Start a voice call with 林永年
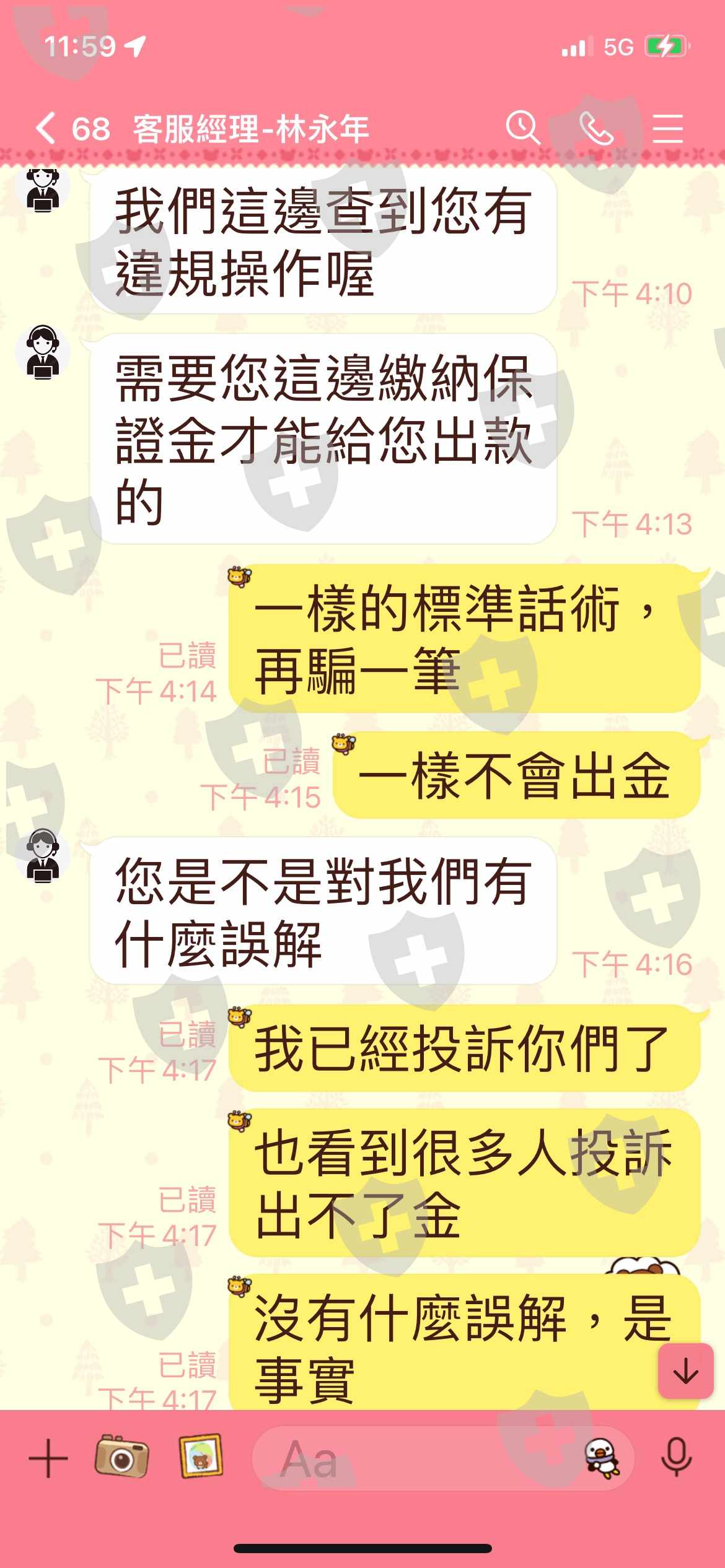 pyautogui.click(x=595, y=129)
